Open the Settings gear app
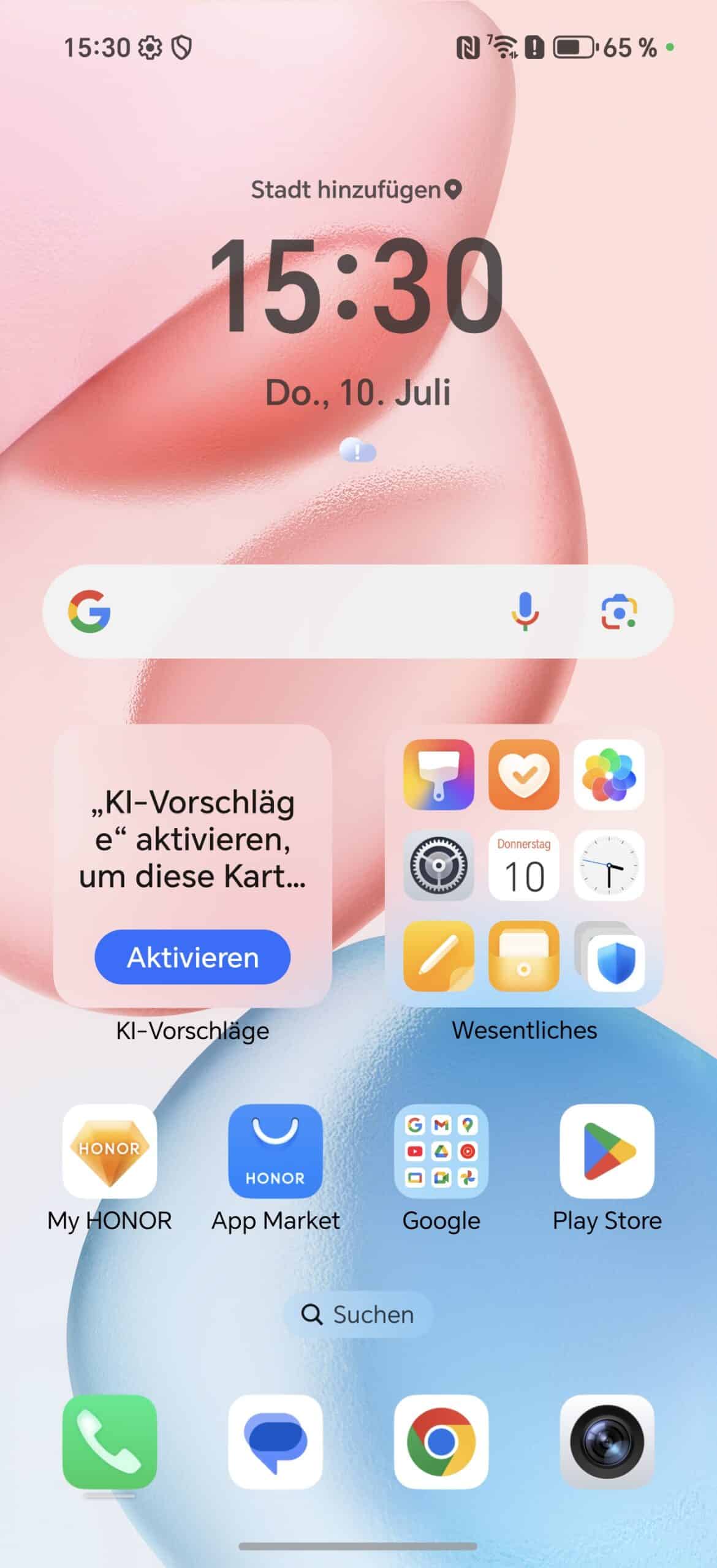717x1568 pixels. pos(439,865)
